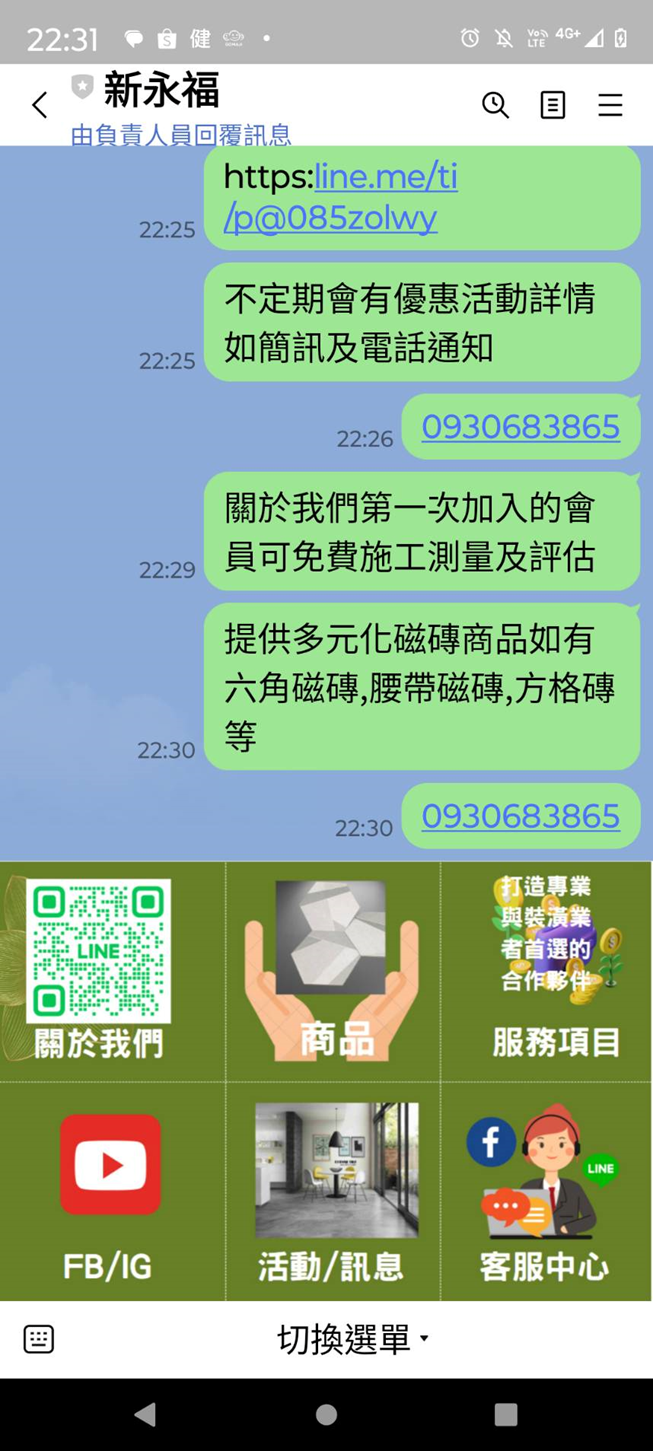The width and height of the screenshot is (653, 1451).
Task: Open the 客服中心 rich menu tile
Action: (545, 1193)
